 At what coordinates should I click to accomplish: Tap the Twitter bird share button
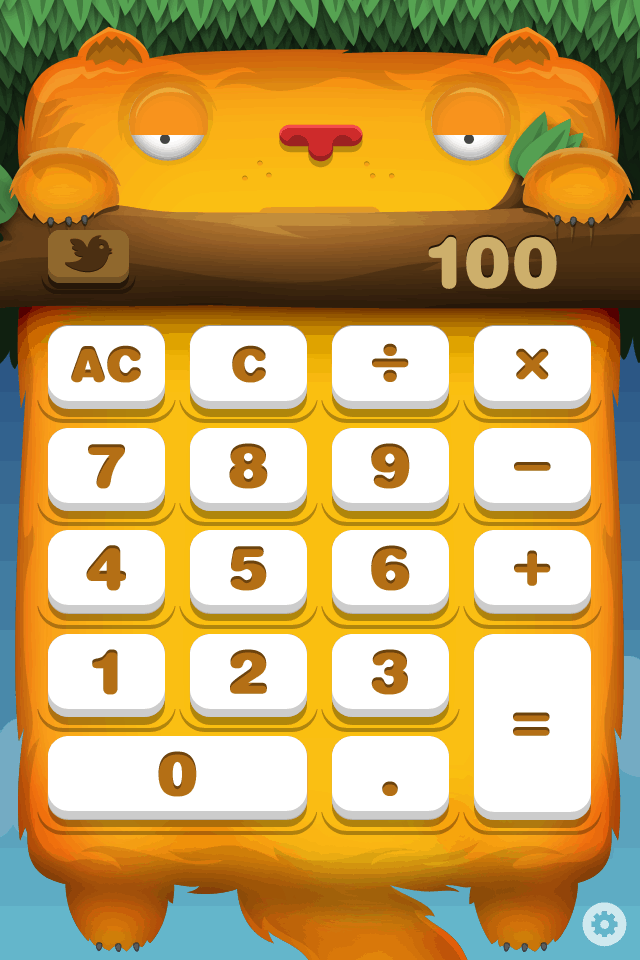pos(88,256)
